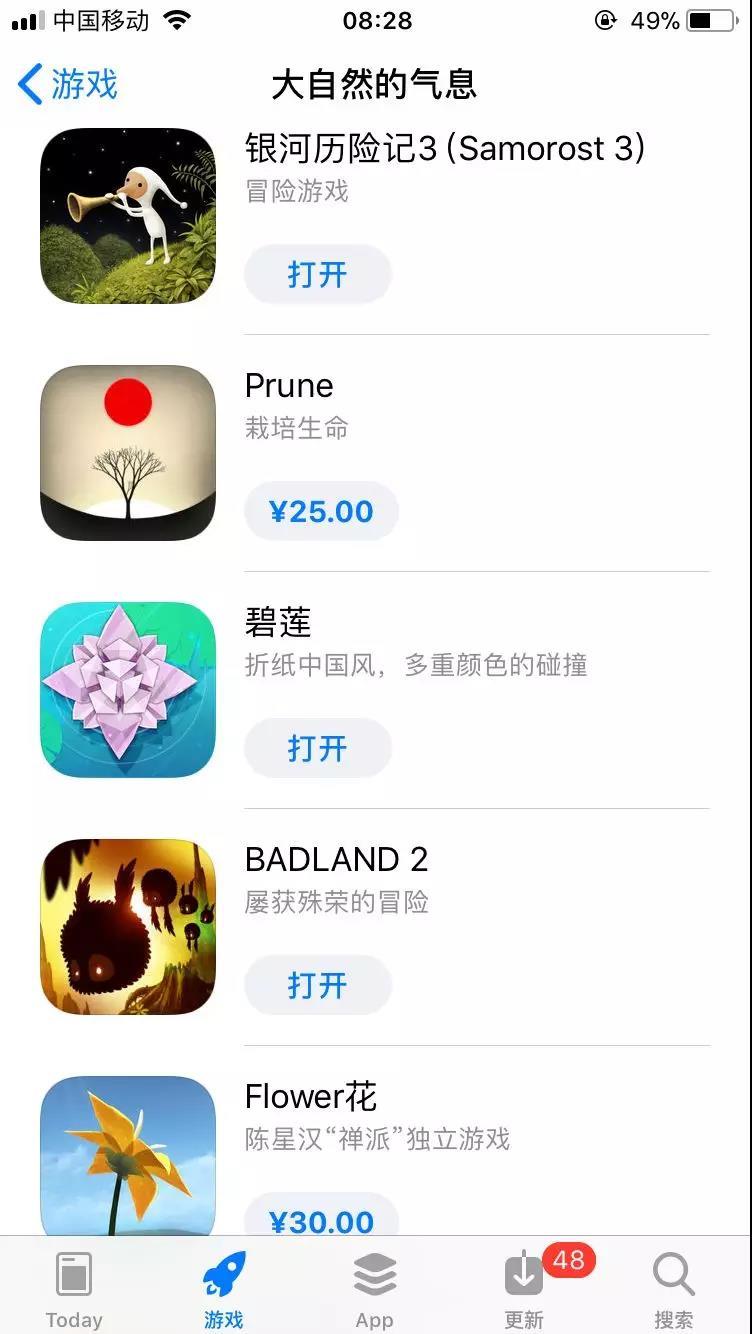The image size is (752, 1334).
Task: Open the Samorost 3 app icon
Action: [127, 214]
